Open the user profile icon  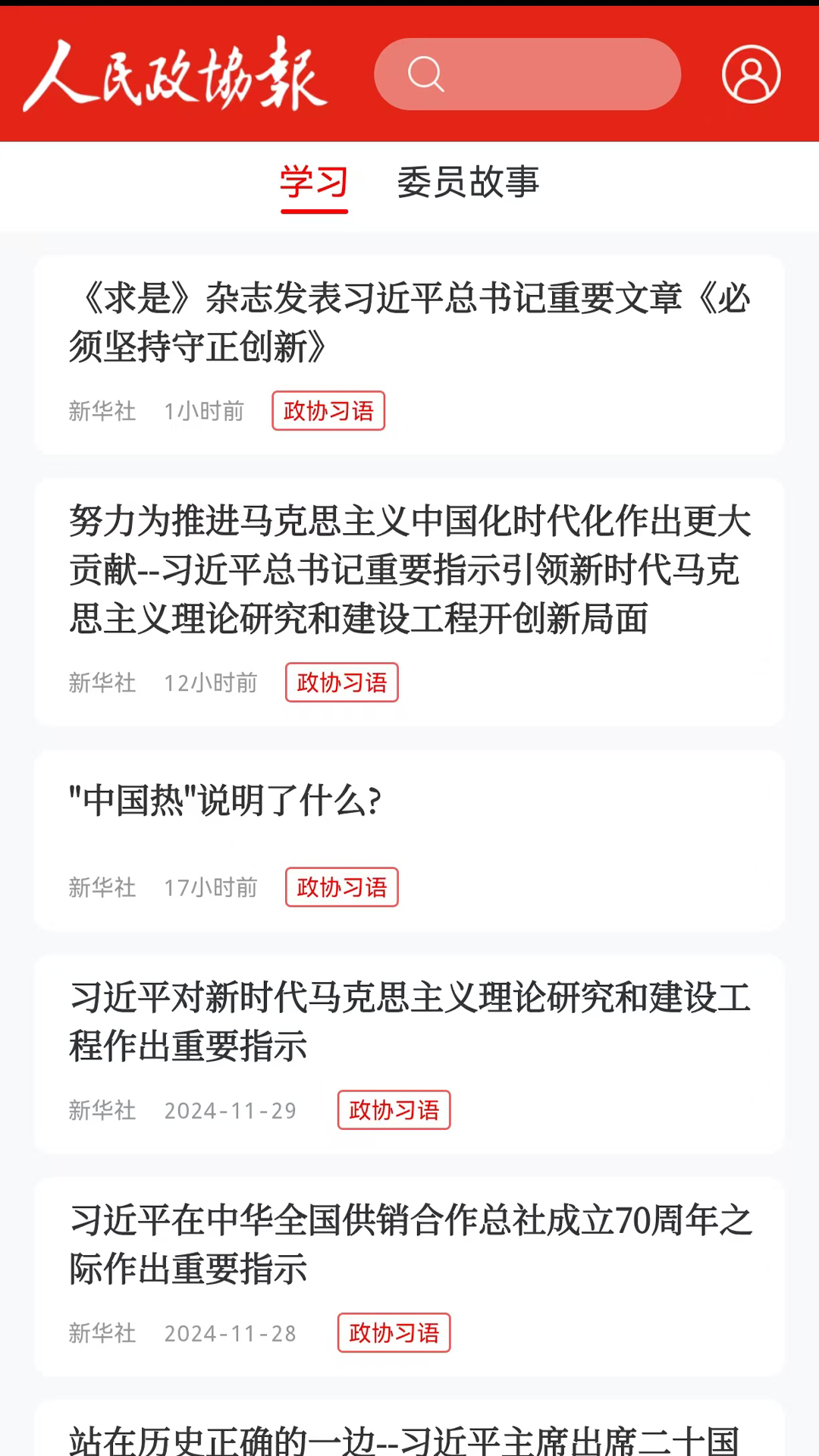[x=751, y=74]
